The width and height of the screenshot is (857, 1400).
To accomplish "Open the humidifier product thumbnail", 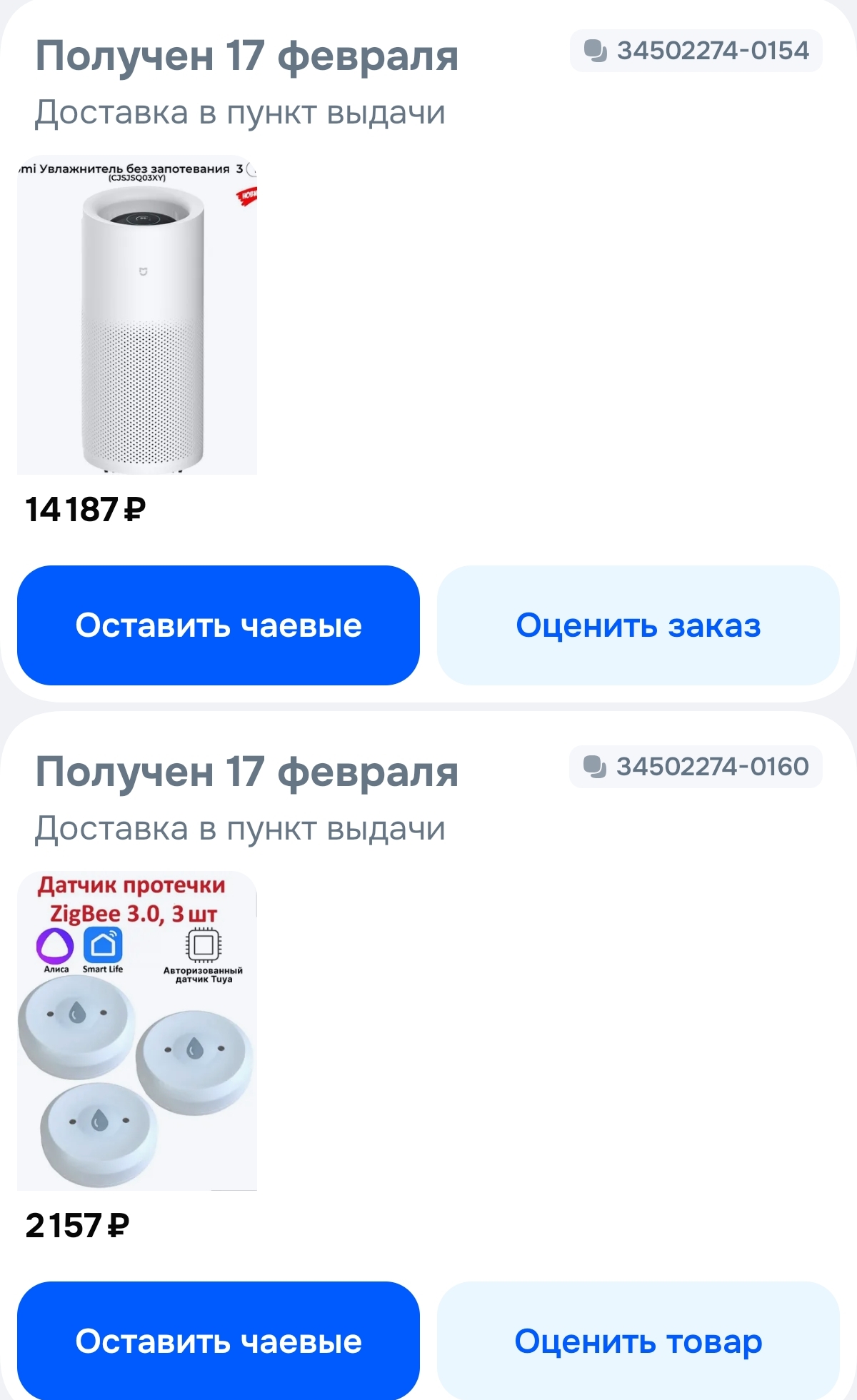I will point(137,315).
